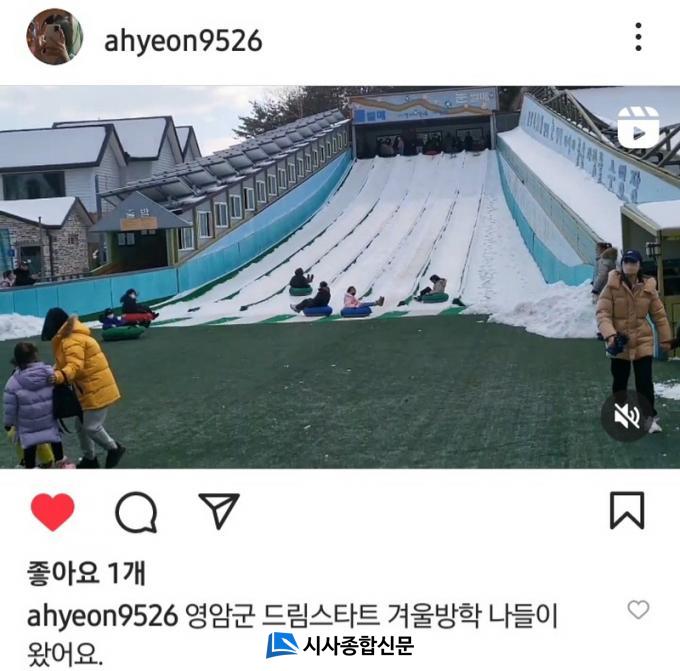The width and height of the screenshot is (680, 671).
Task: Unlike the post with the red heart
Action: (53, 512)
